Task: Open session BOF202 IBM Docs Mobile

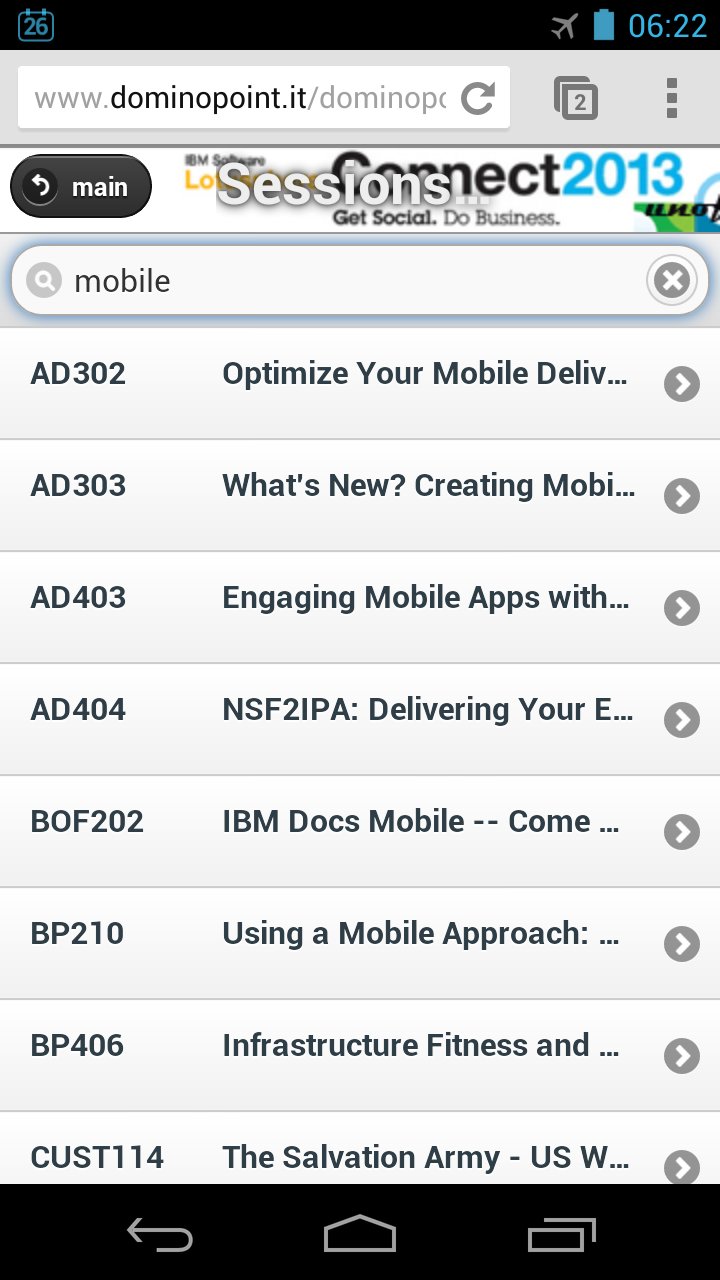Action: point(360,831)
